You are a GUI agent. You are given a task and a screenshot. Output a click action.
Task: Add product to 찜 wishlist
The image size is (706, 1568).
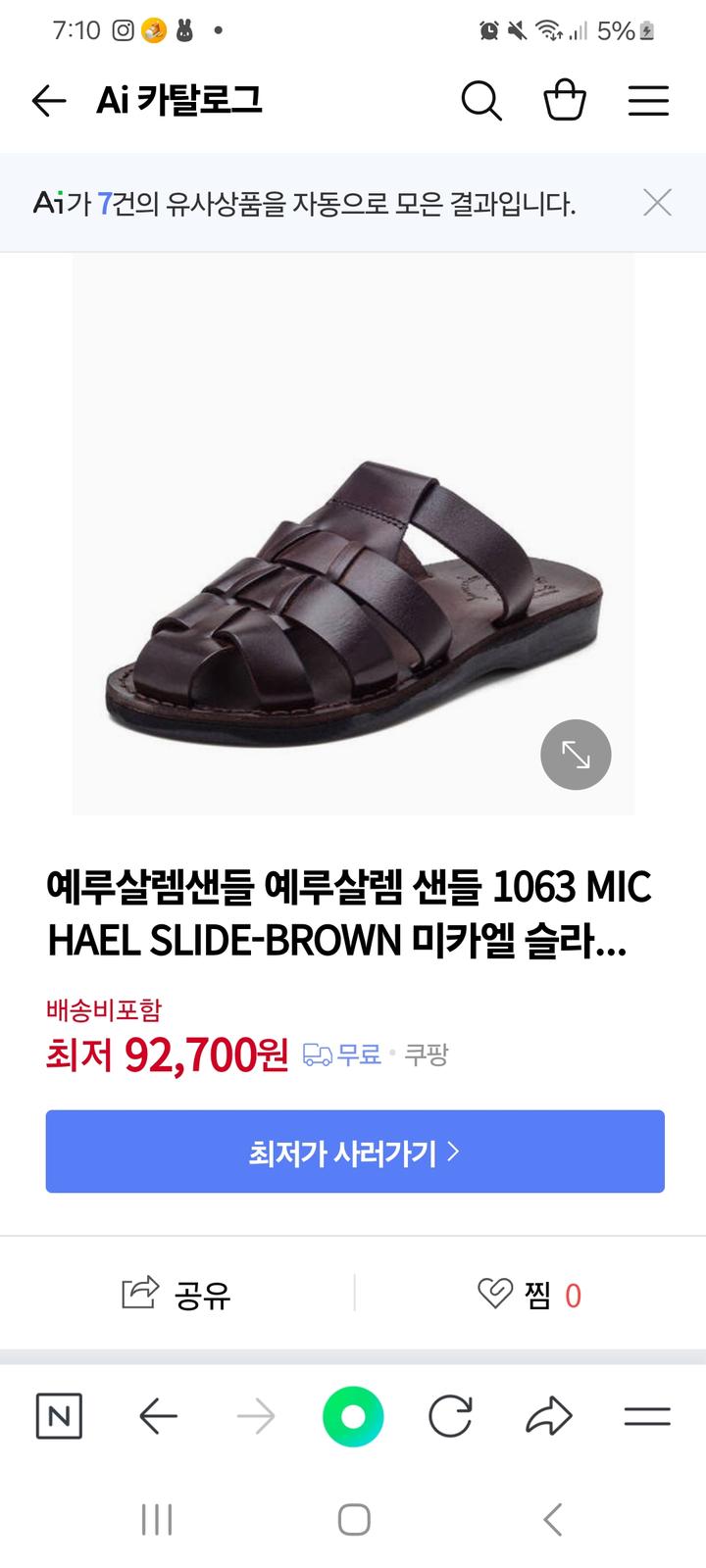[x=529, y=1295]
